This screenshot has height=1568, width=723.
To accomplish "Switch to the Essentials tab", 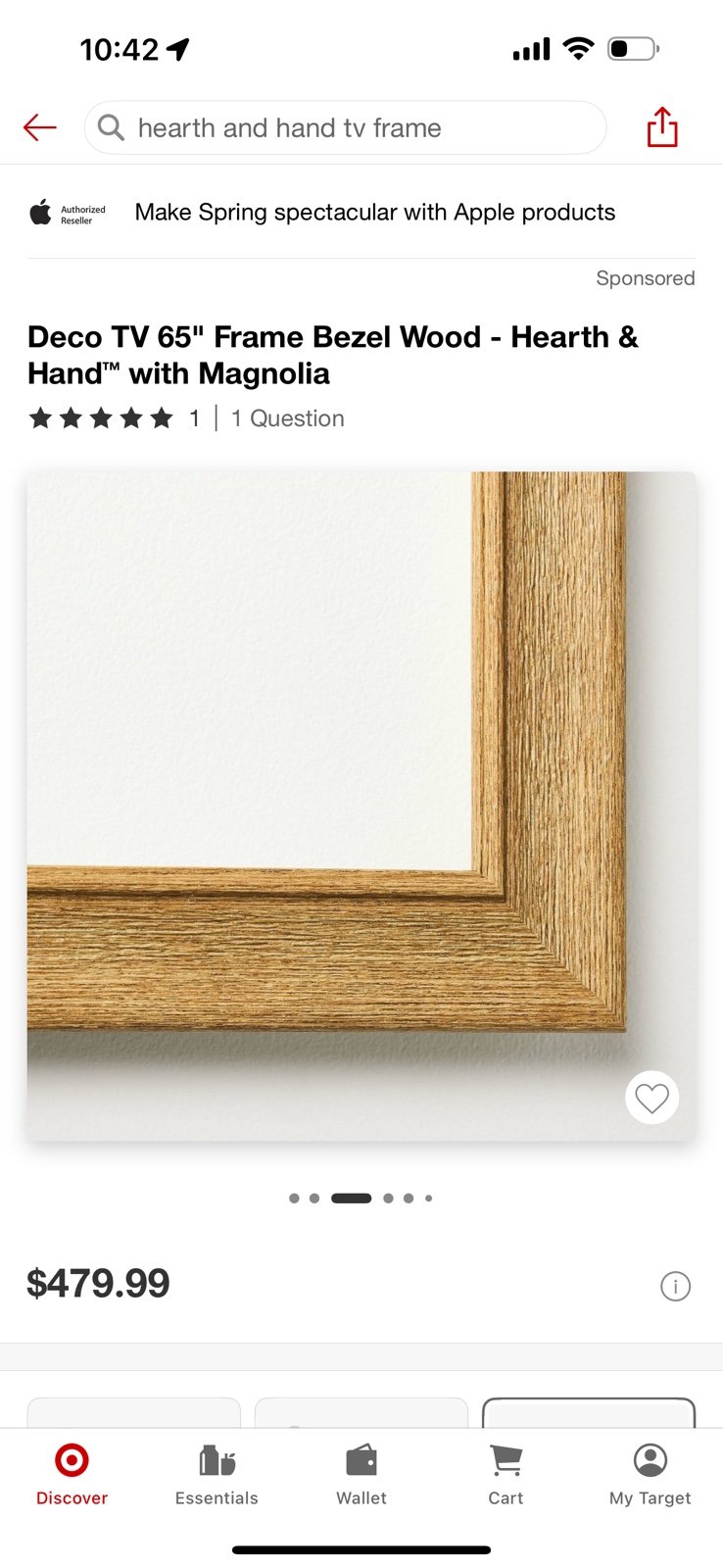I will pyautogui.click(x=217, y=1474).
